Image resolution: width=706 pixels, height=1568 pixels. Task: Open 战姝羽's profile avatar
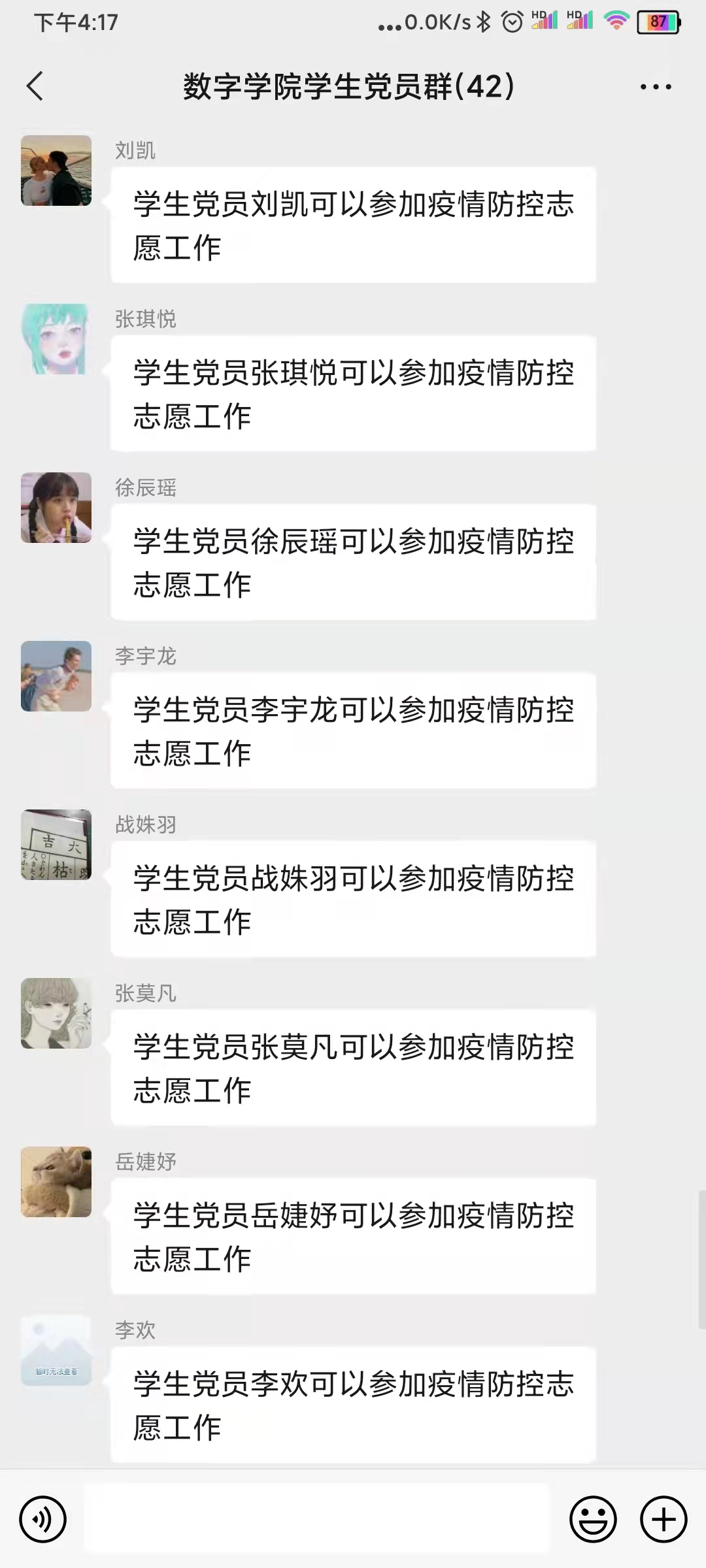[x=56, y=845]
